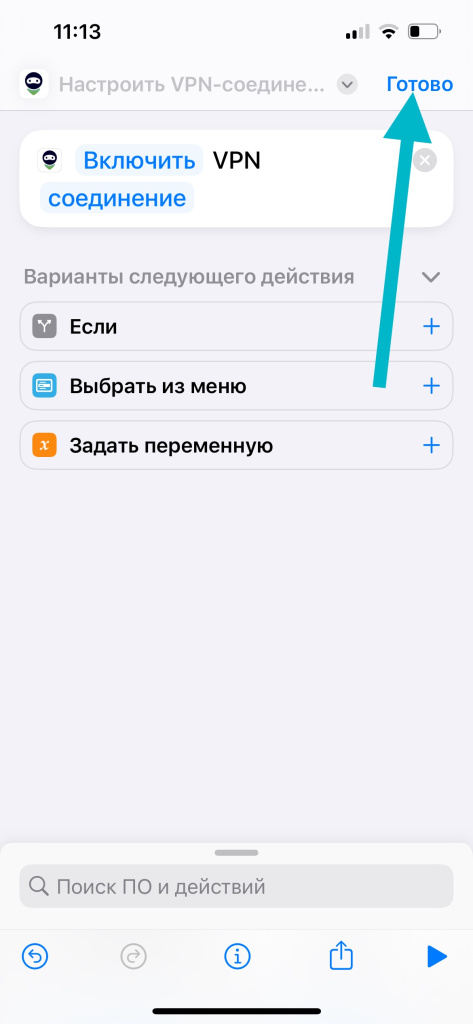Add the Выбрать из меню action

pos(431,386)
